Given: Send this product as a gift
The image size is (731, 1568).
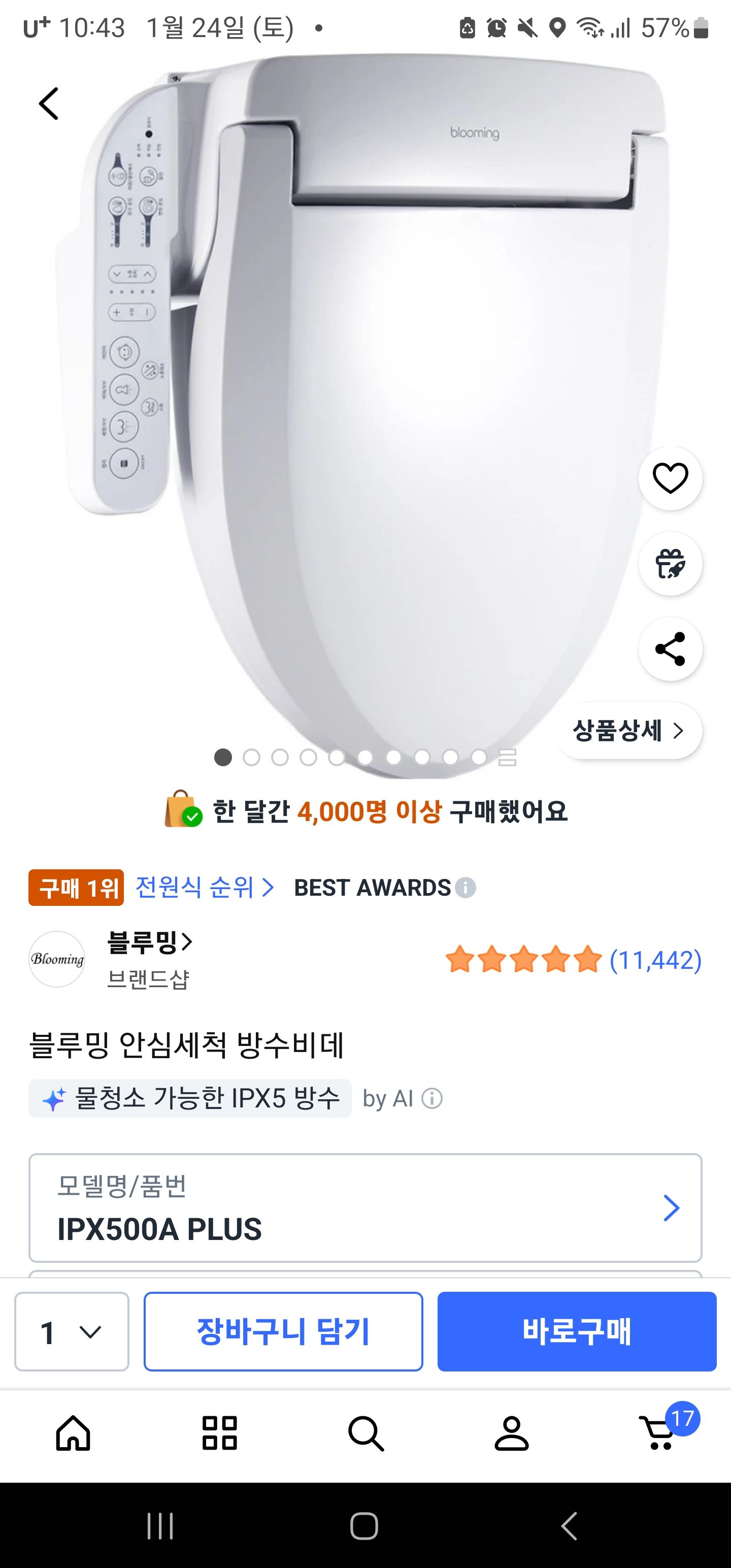Looking at the screenshot, I should point(670,563).
